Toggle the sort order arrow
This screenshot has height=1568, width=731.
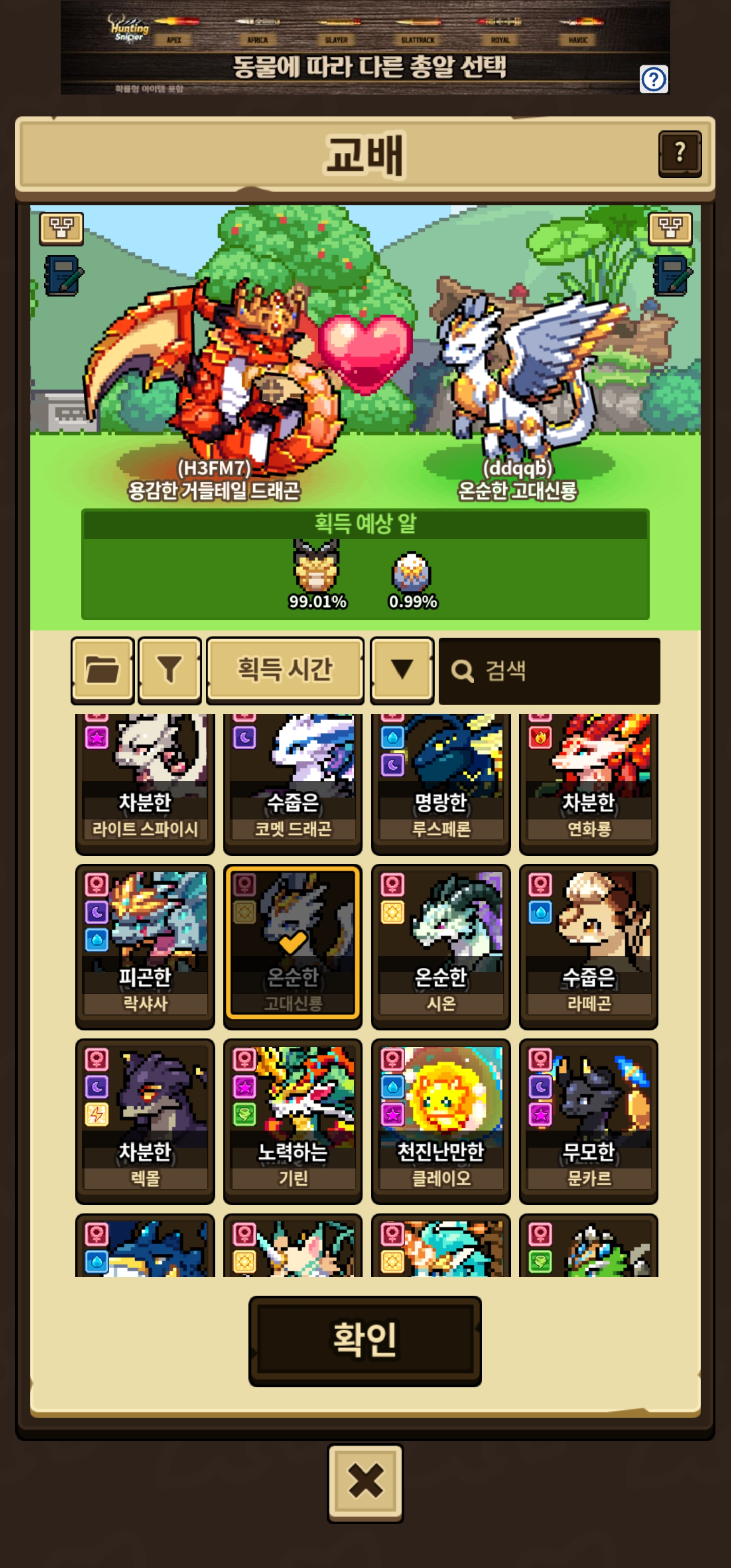402,670
